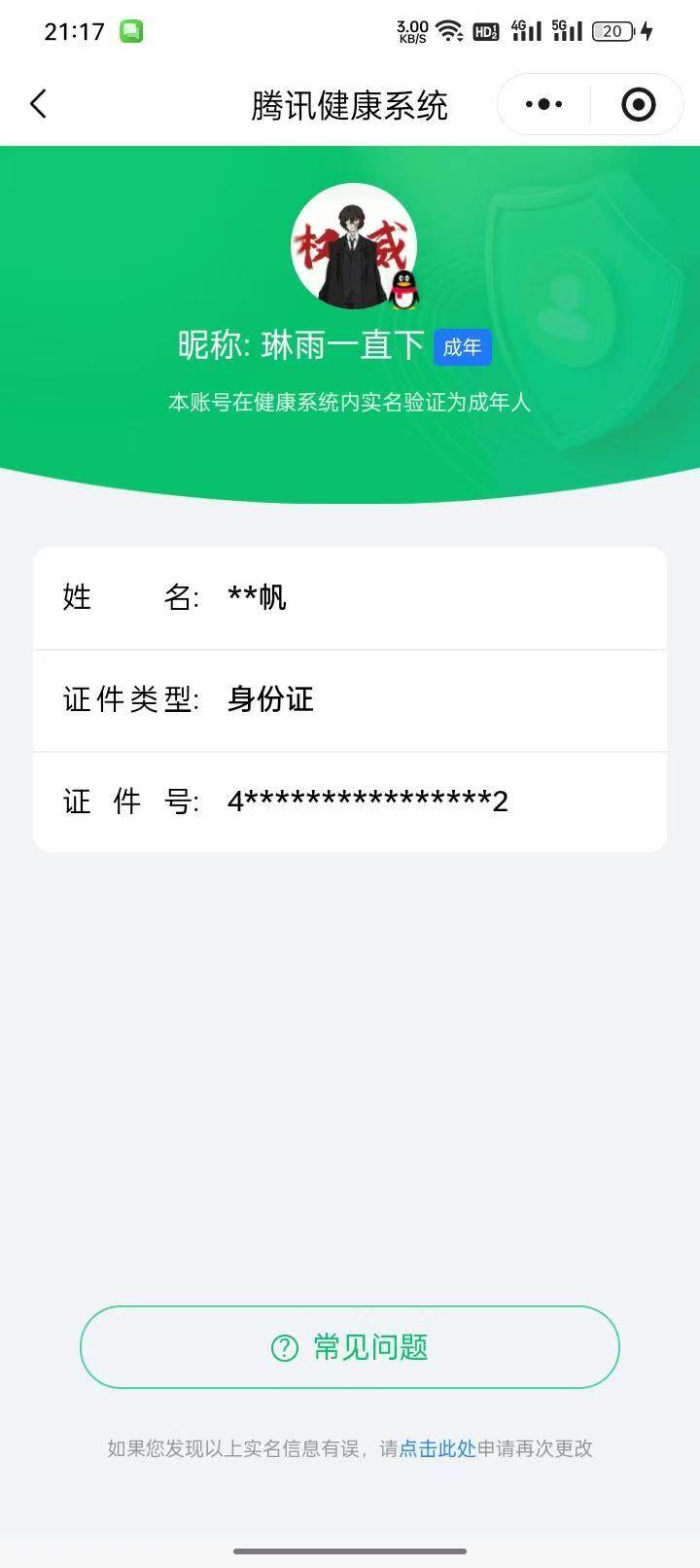Select the 证件类型 row showing 身份证
Screen dimensions: 700x1568
pyautogui.click(x=348, y=700)
